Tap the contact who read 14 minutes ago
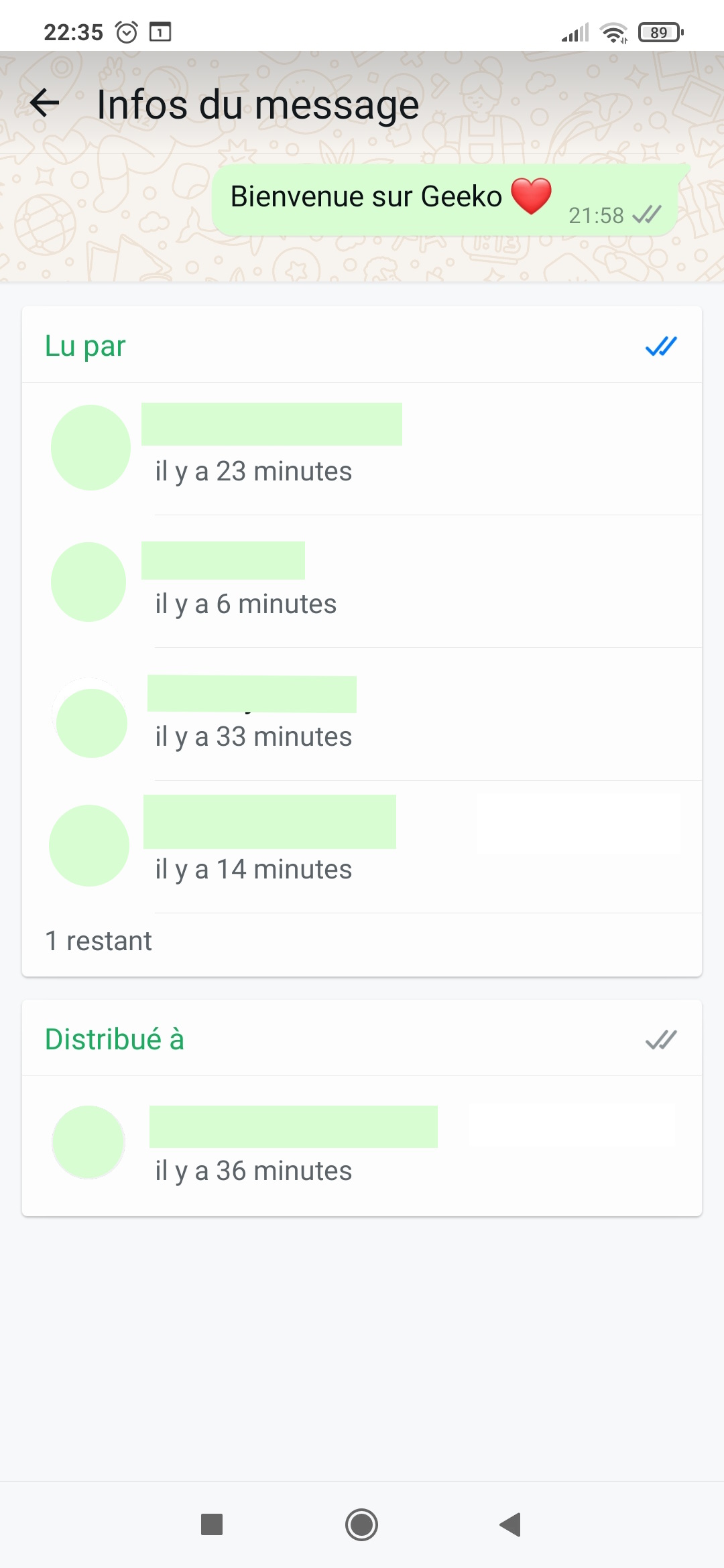Image resolution: width=724 pixels, height=1568 pixels. tap(362, 847)
